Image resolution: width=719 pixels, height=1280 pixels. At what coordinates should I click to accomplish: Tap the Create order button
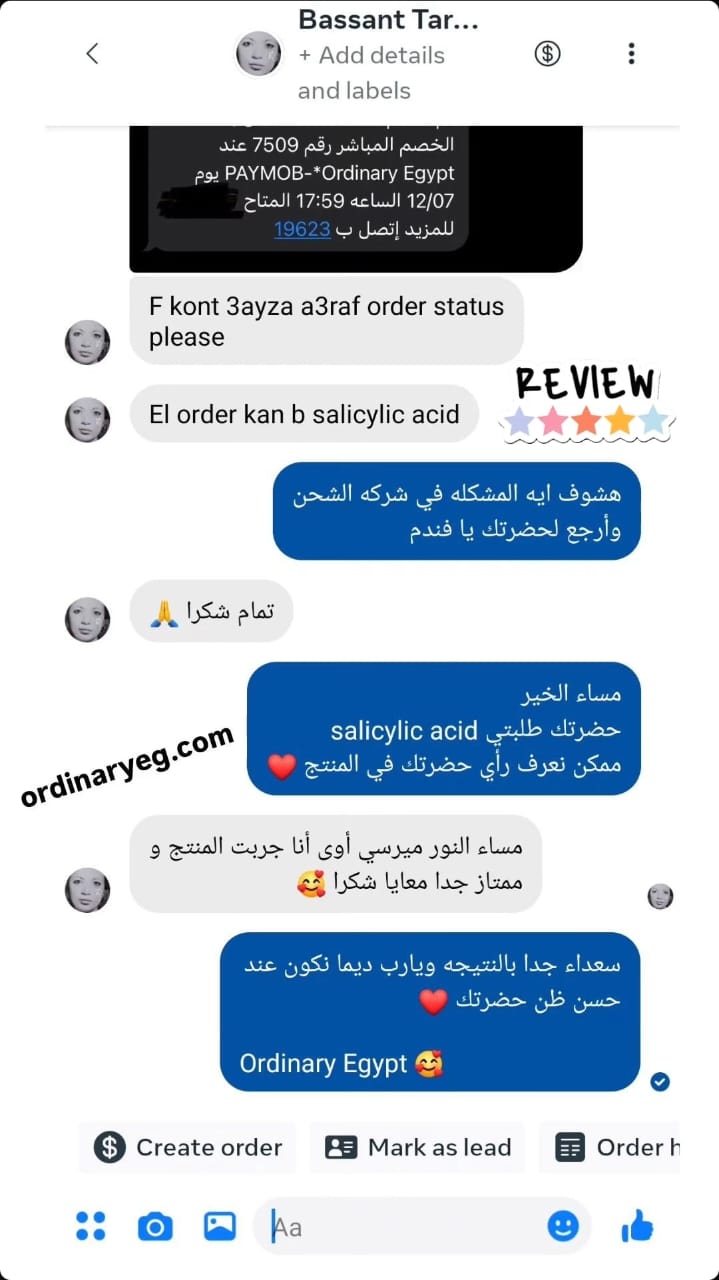click(188, 1147)
